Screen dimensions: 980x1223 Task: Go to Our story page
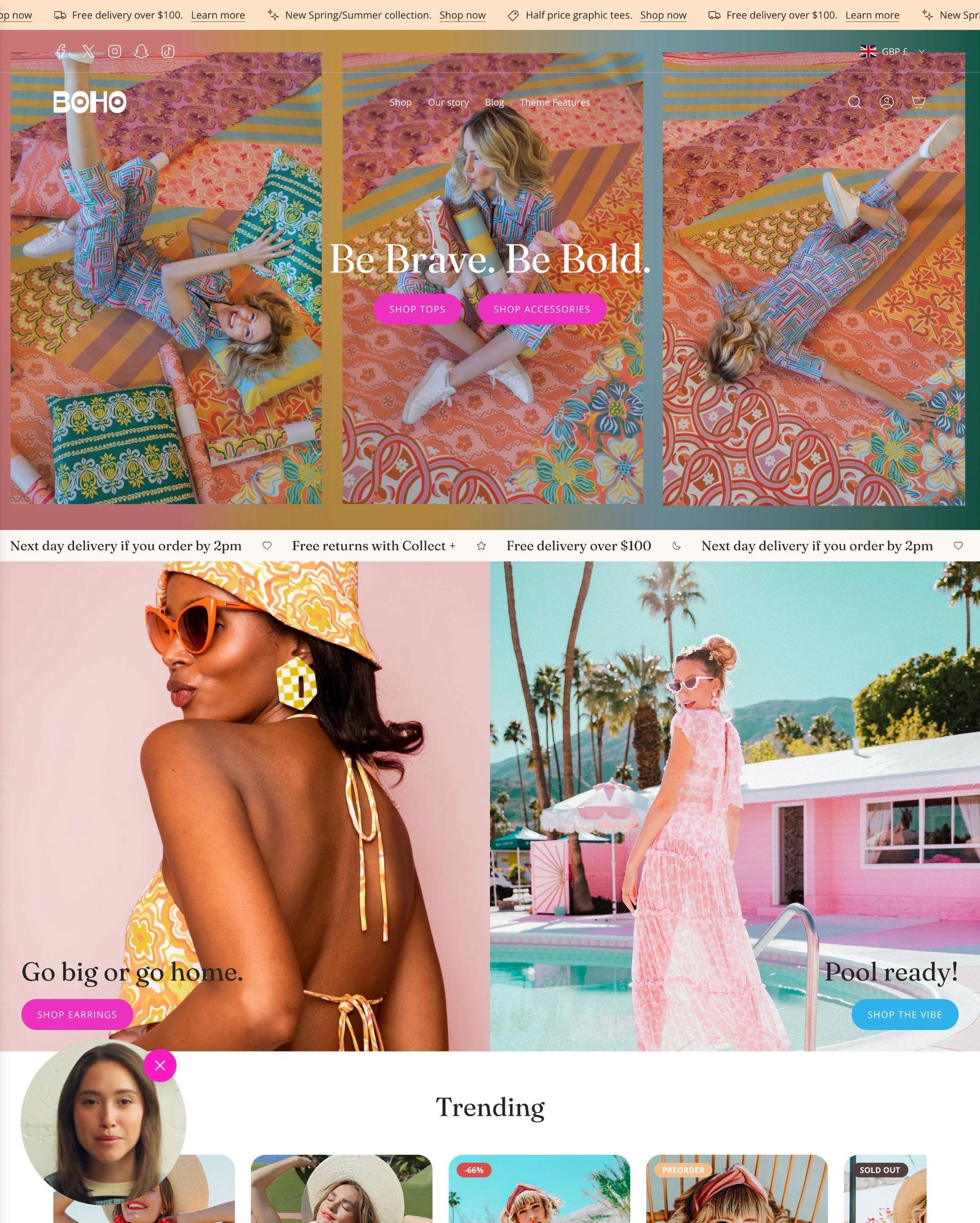click(x=448, y=102)
